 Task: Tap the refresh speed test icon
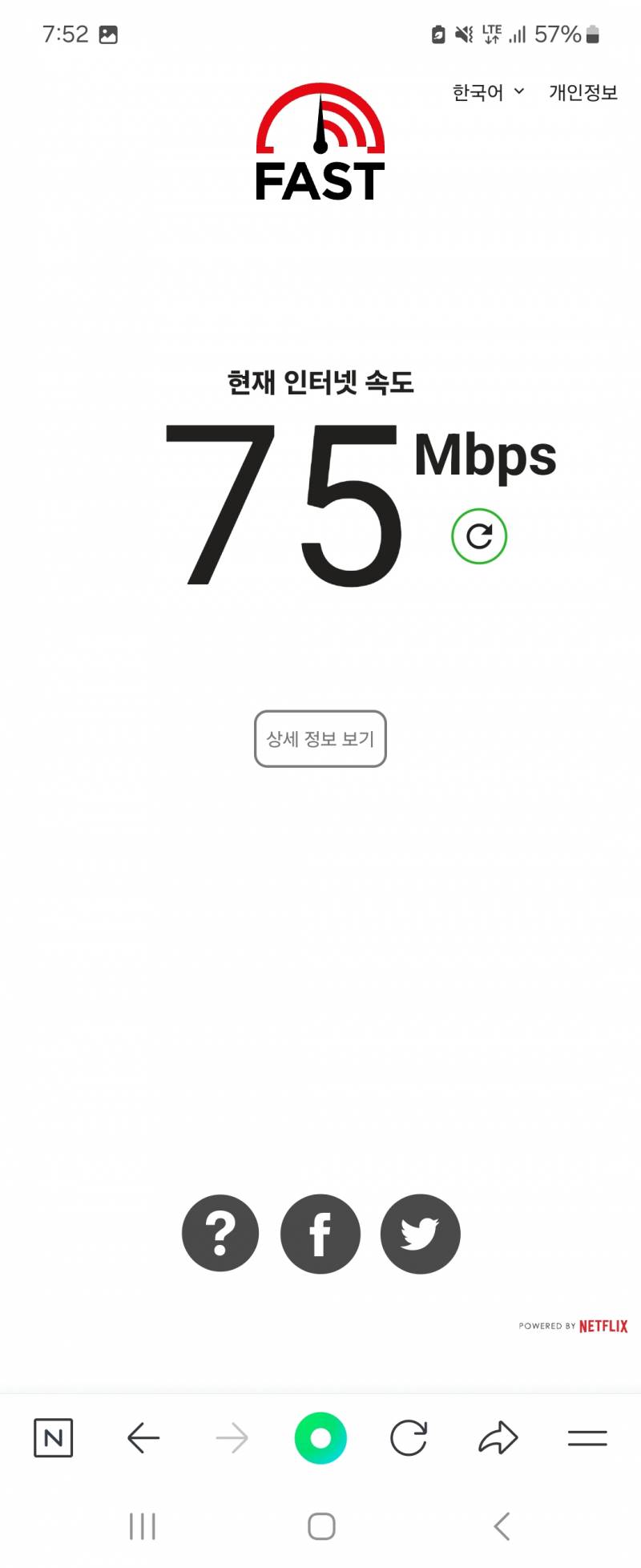point(478,536)
